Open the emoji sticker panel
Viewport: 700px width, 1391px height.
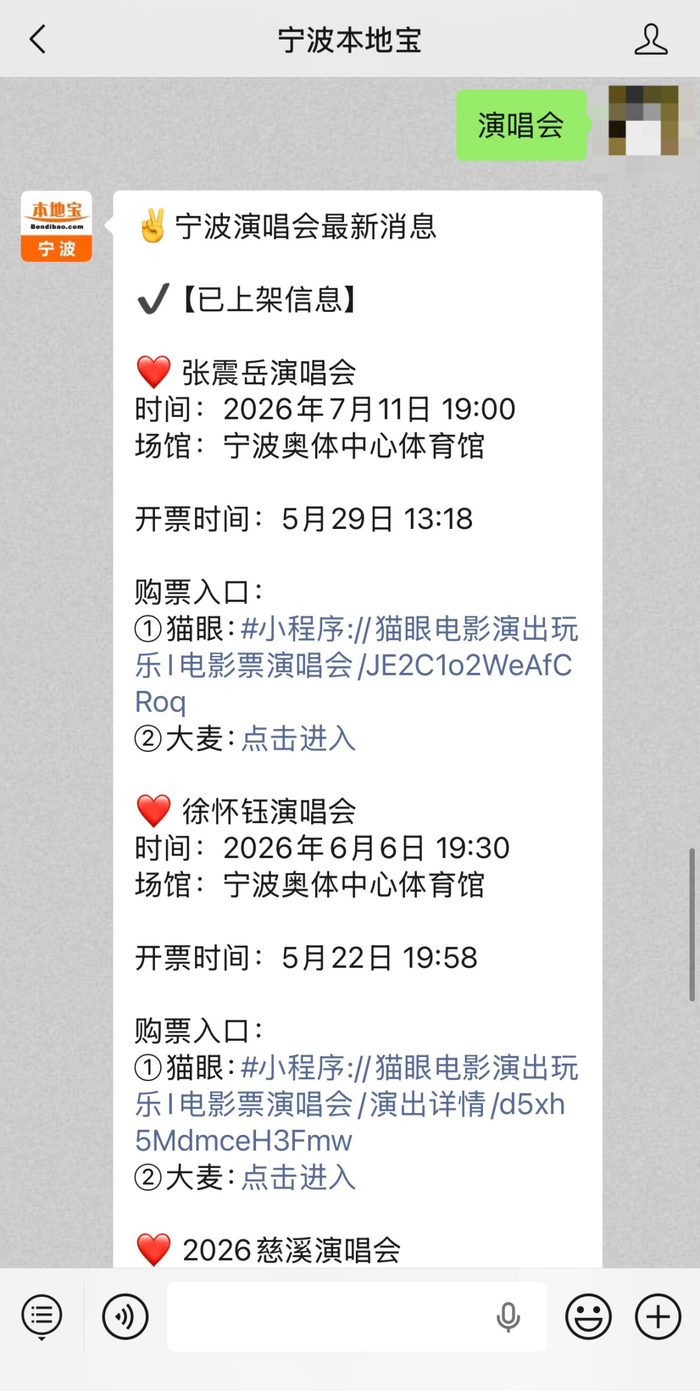pyautogui.click(x=588, y=1317)
